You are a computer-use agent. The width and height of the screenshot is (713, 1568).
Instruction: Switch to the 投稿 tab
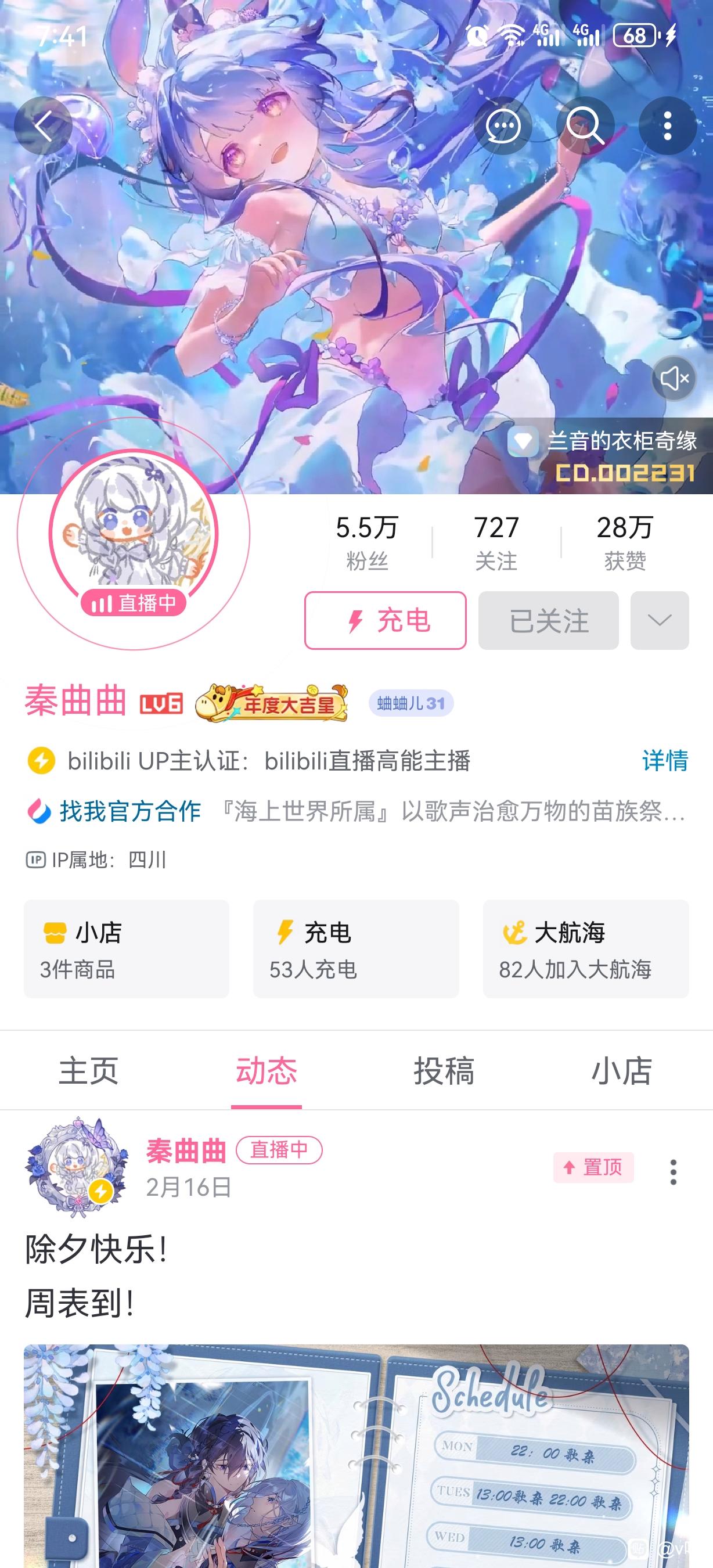pos(444,1071)
